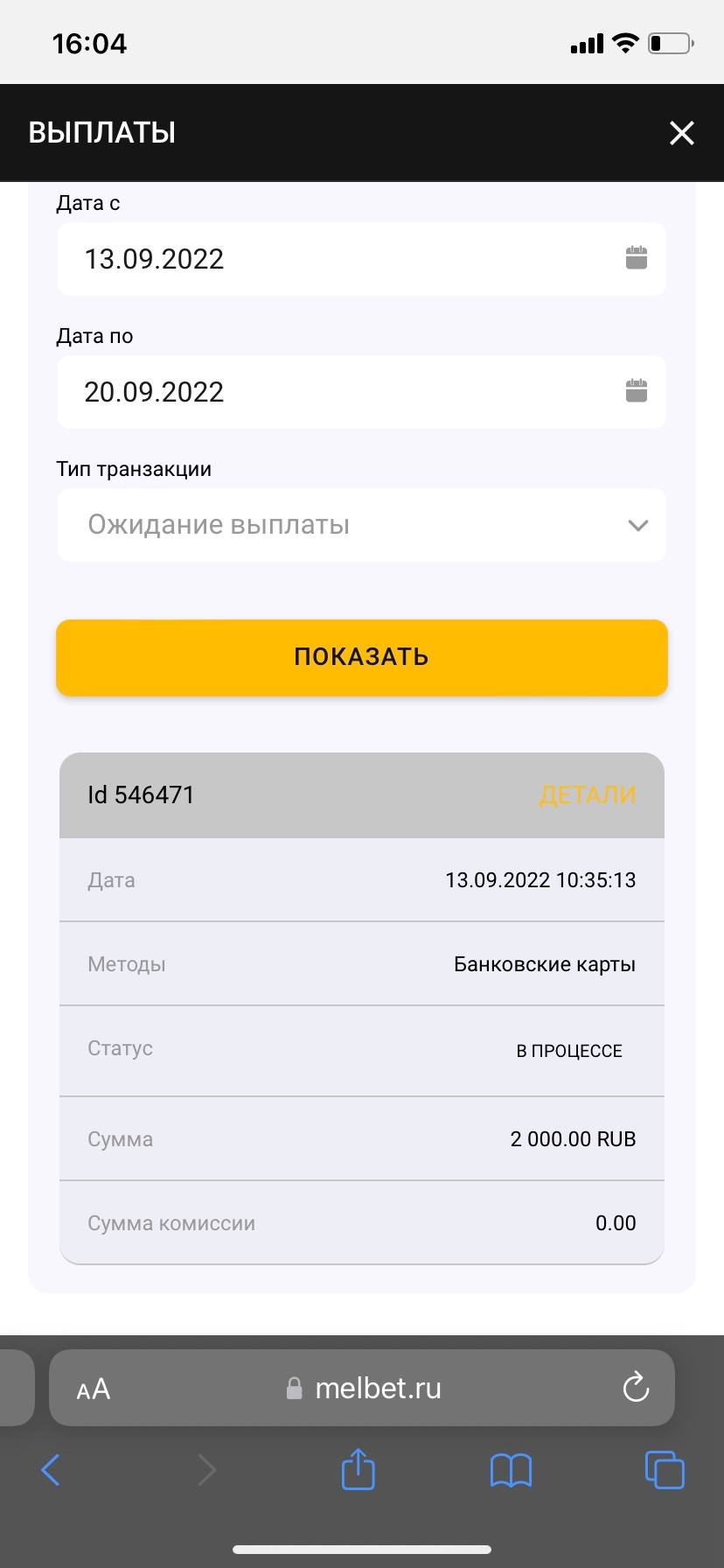Go back in Safari
Image resolution: width=724 pixels, height=1568 pixels.
click(51, 1470)
